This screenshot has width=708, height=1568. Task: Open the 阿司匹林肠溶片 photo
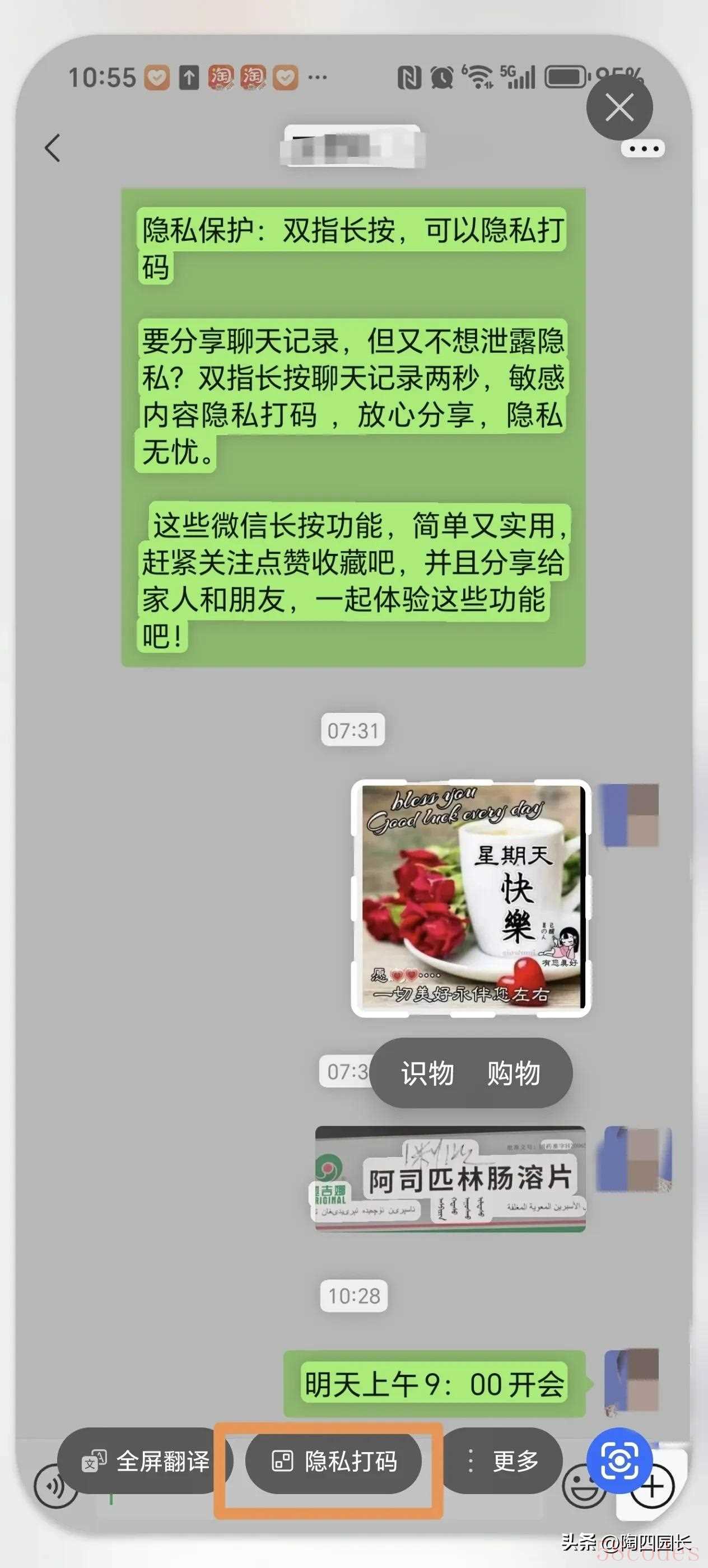pos(450,1178)
